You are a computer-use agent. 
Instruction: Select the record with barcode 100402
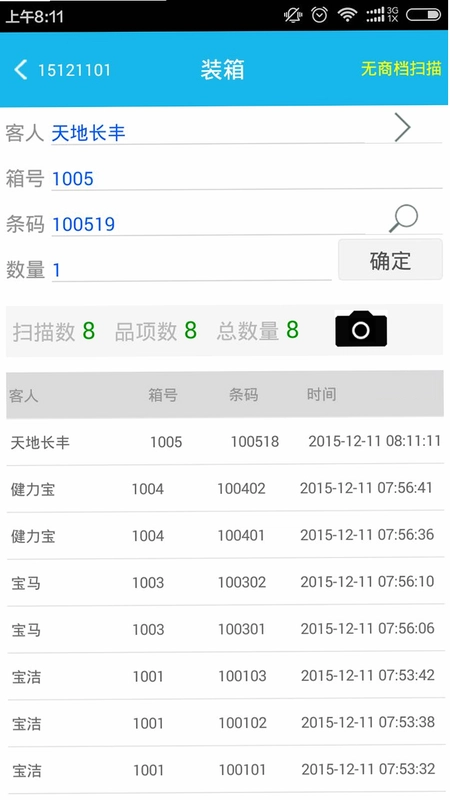click(x=225, y=488)
